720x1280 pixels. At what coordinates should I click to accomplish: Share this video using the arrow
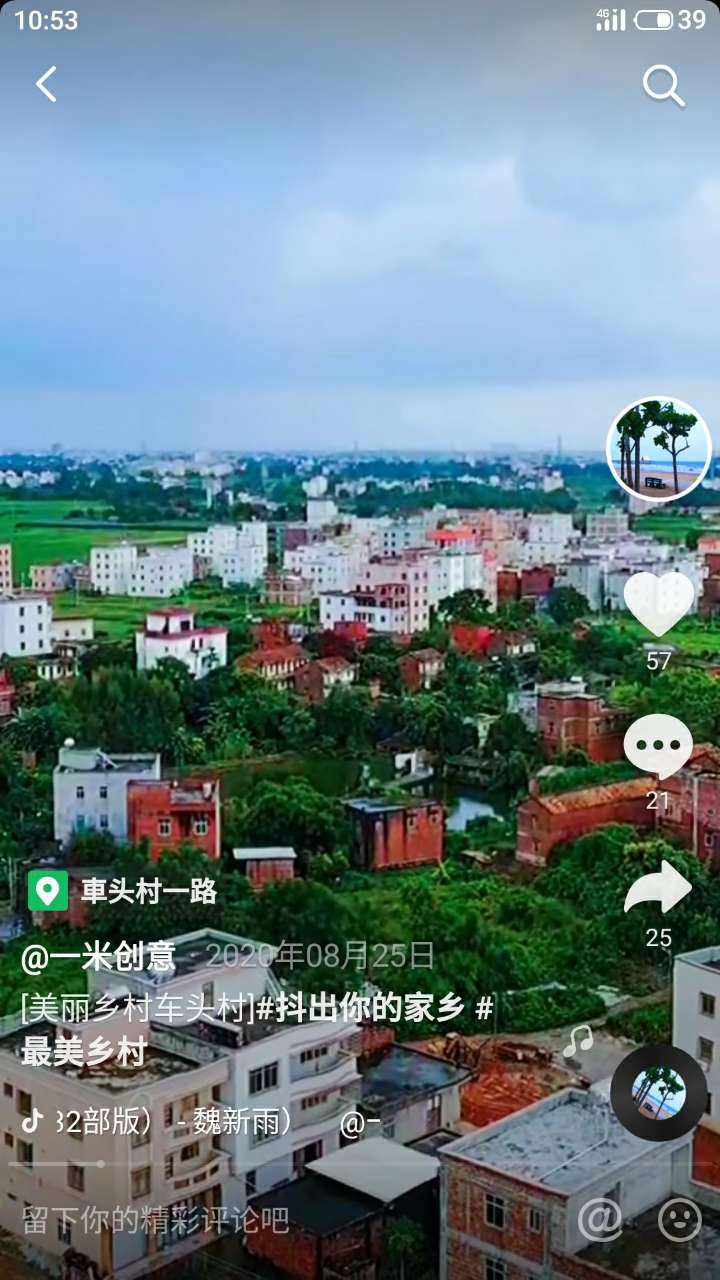pyautogui.click(x=658, y=888)
